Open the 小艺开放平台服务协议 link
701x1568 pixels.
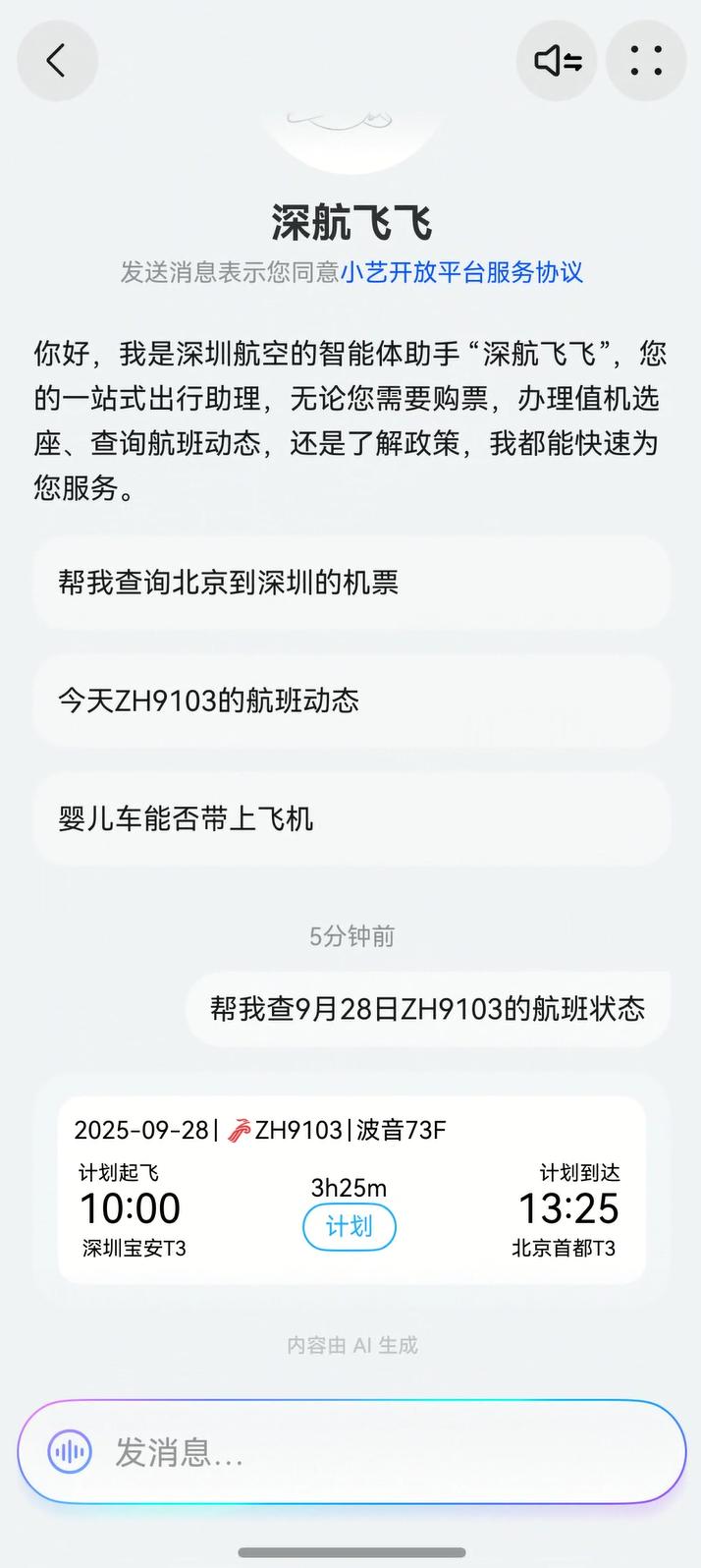click(461, 272)
